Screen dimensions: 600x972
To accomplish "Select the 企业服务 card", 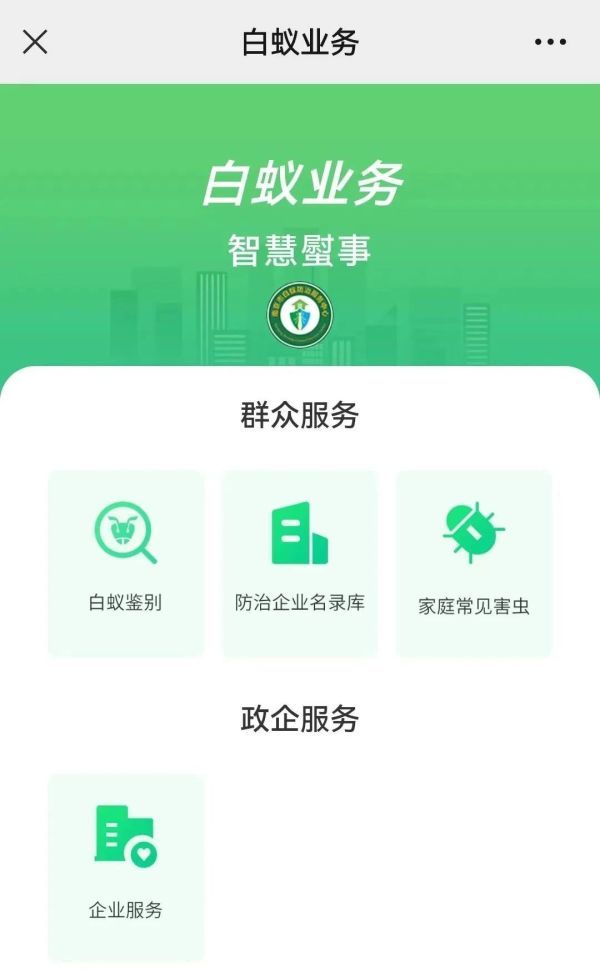I will (126, 866).
